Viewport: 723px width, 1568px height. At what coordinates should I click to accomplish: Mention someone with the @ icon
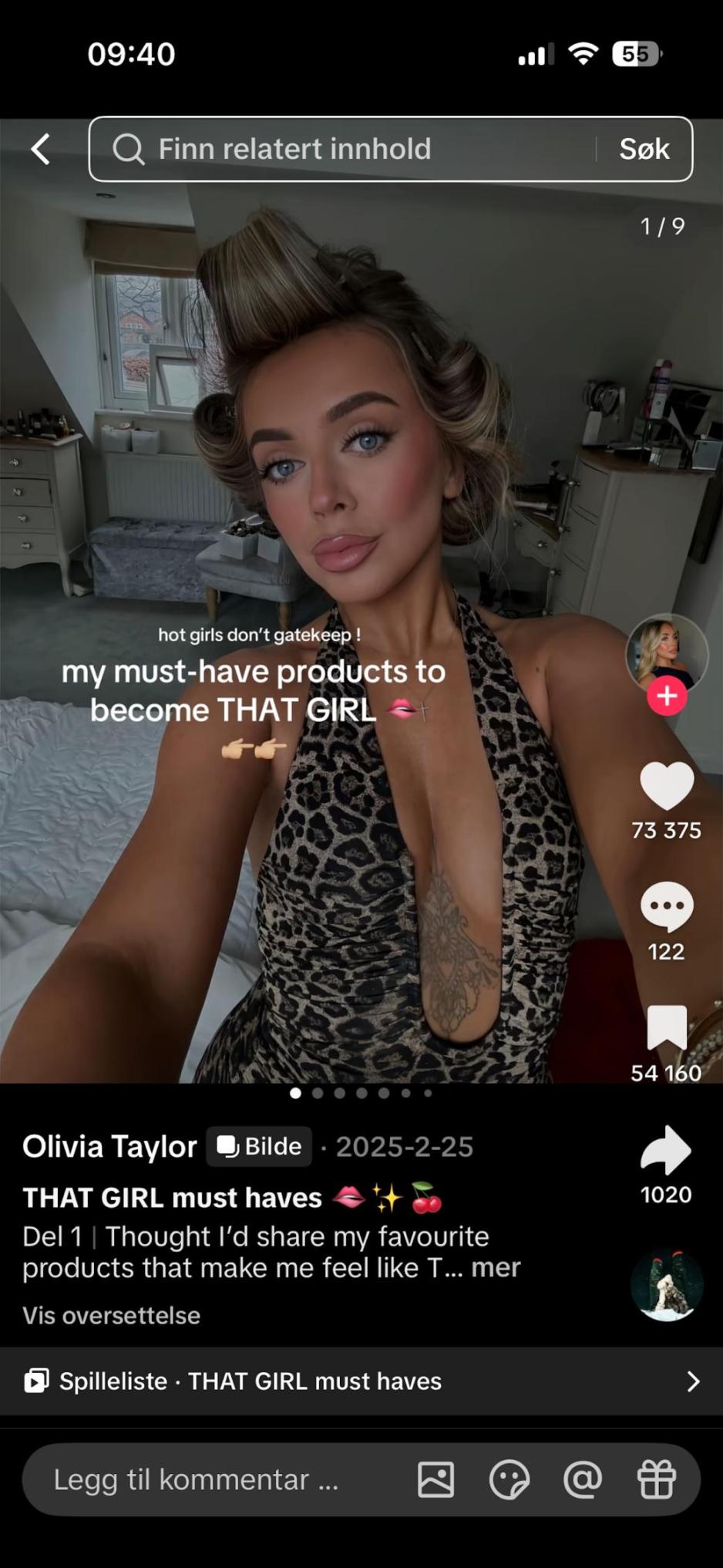coord(583,1479)
